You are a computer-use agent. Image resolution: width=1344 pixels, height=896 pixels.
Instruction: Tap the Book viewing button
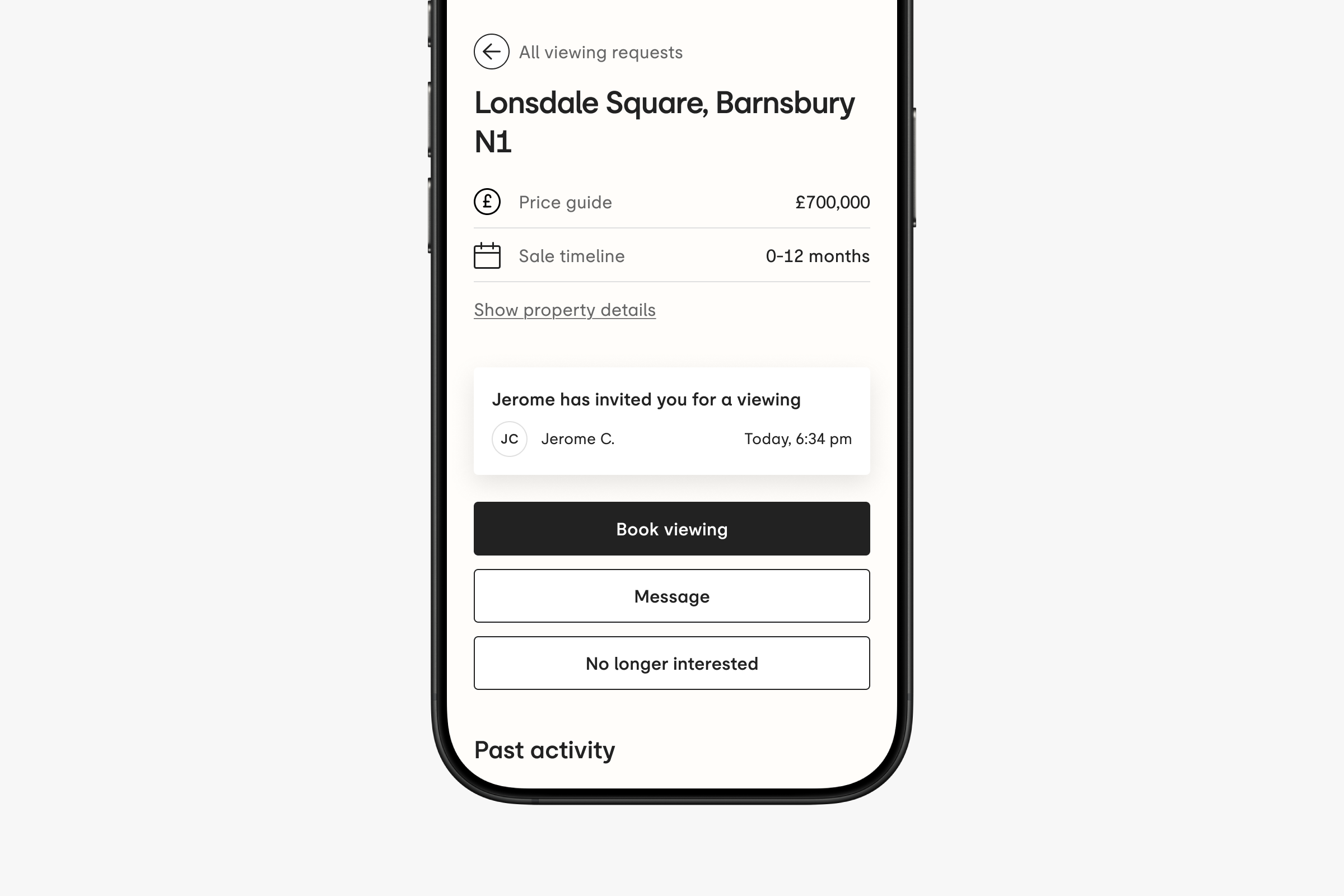click(x=671, y=529)
